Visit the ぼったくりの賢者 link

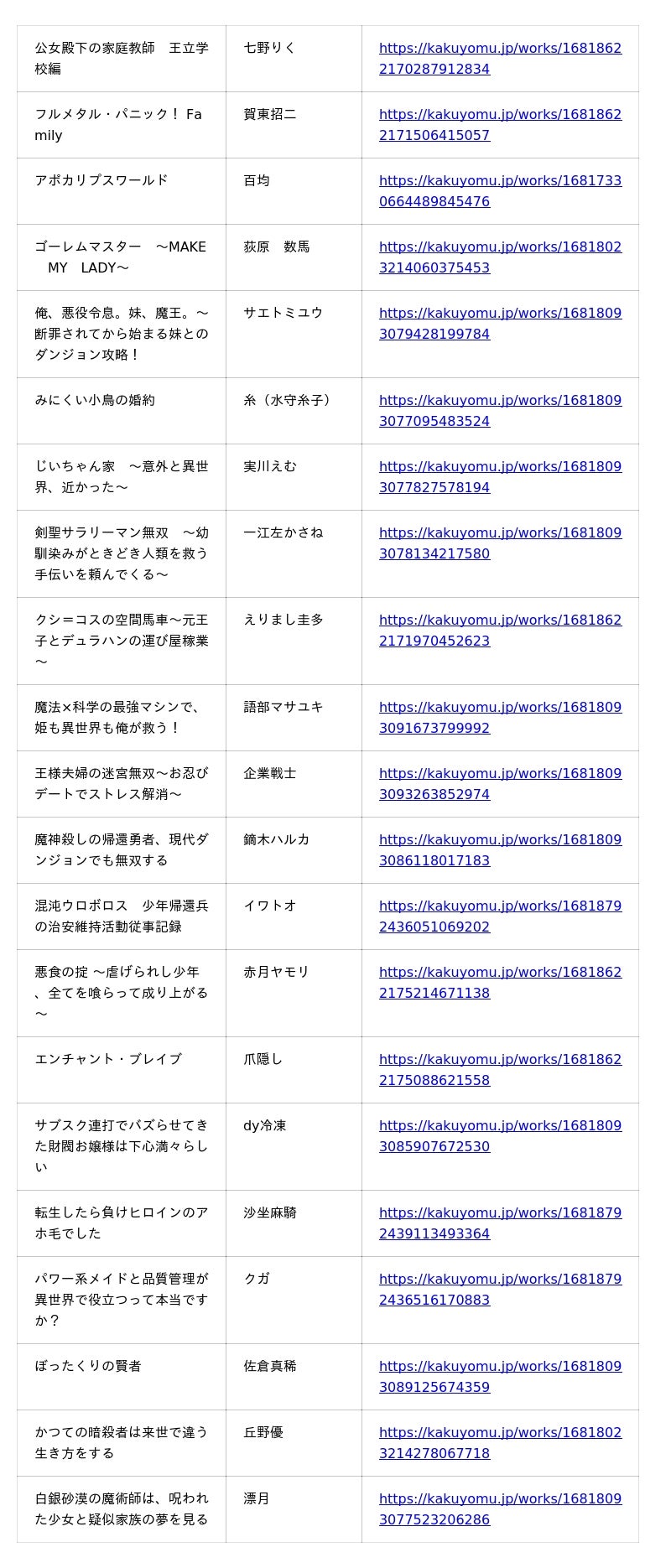coord(500,1367)
